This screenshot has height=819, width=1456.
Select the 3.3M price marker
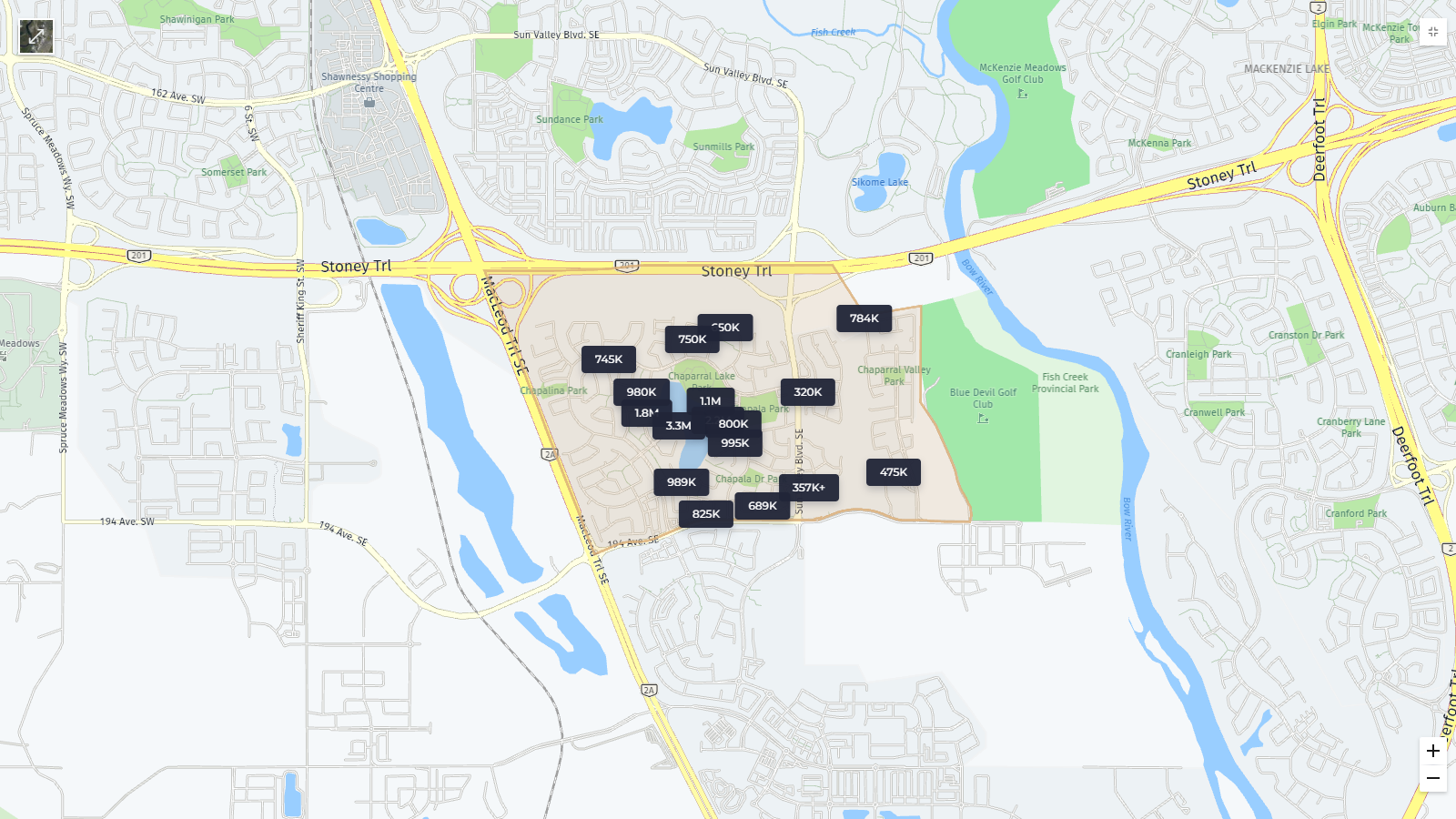(677, 426)
